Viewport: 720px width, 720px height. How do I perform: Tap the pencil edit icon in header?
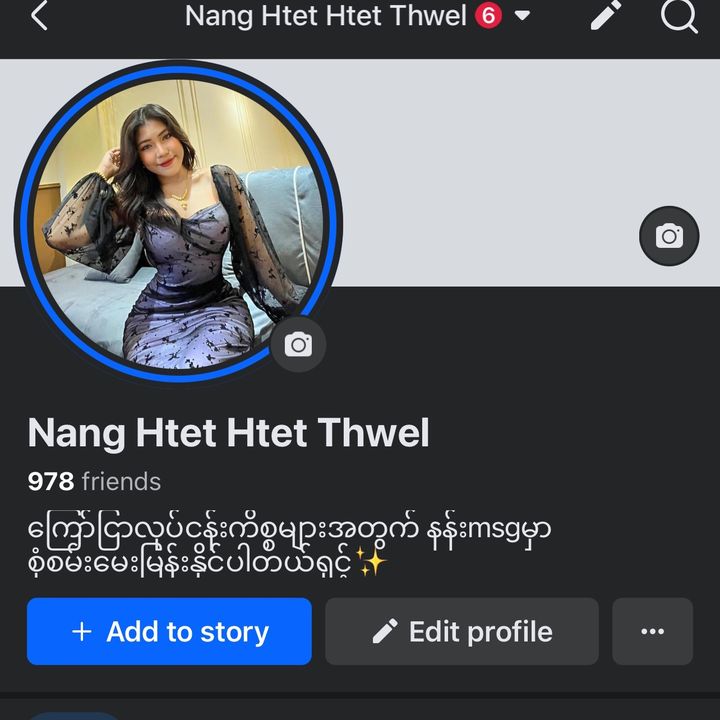pyautogui.click(x=605, y=16)
